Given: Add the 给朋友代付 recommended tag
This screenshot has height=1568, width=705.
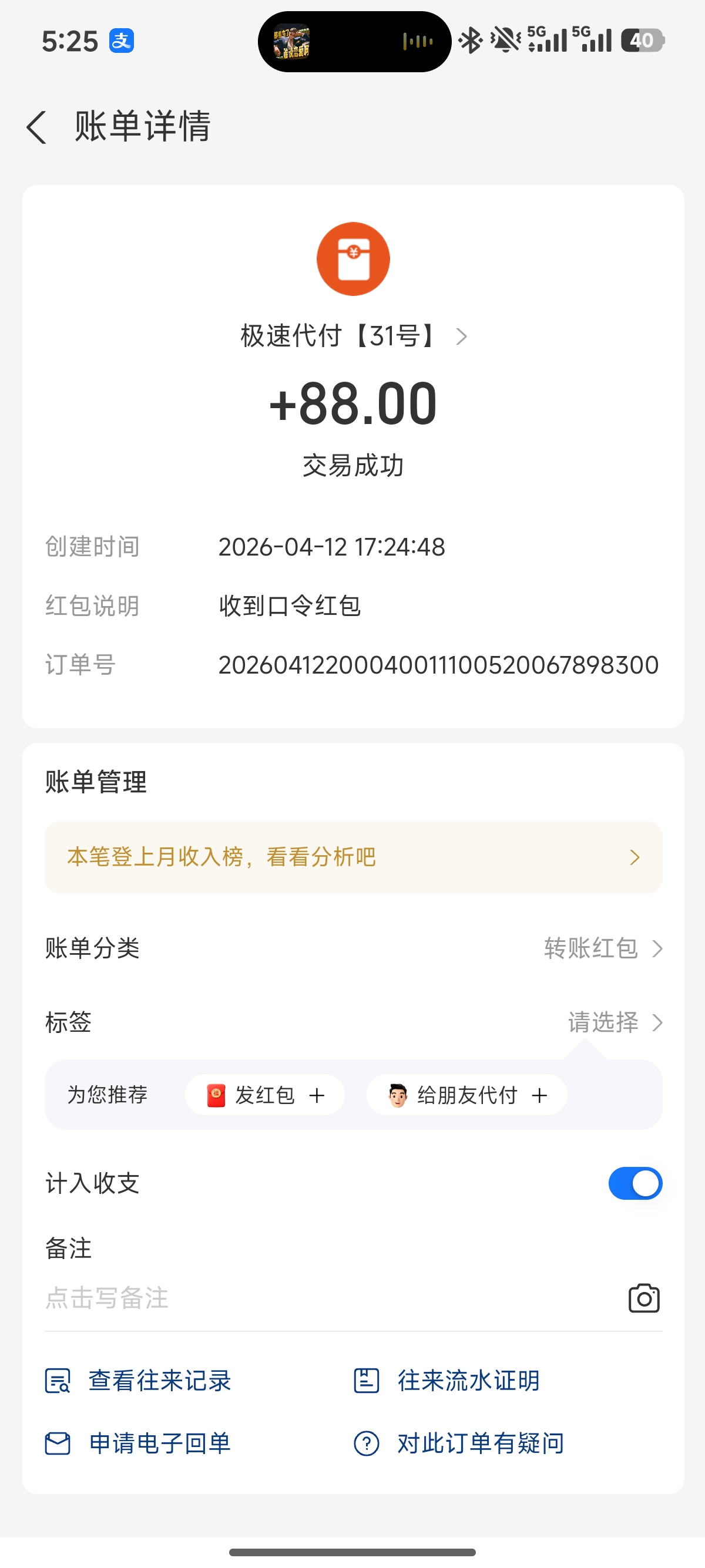Looking at the screenshot, I should (x=467, y=1095).
